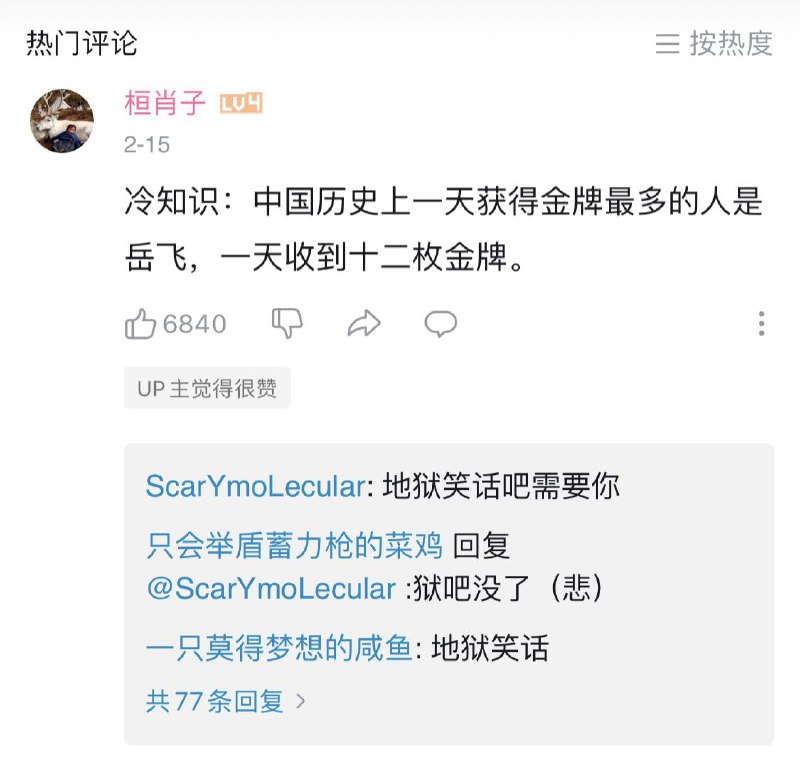Screen dimensions: 800x769
Task: Open 桓肖子's profile avatar
Action: tap(62, 120)
